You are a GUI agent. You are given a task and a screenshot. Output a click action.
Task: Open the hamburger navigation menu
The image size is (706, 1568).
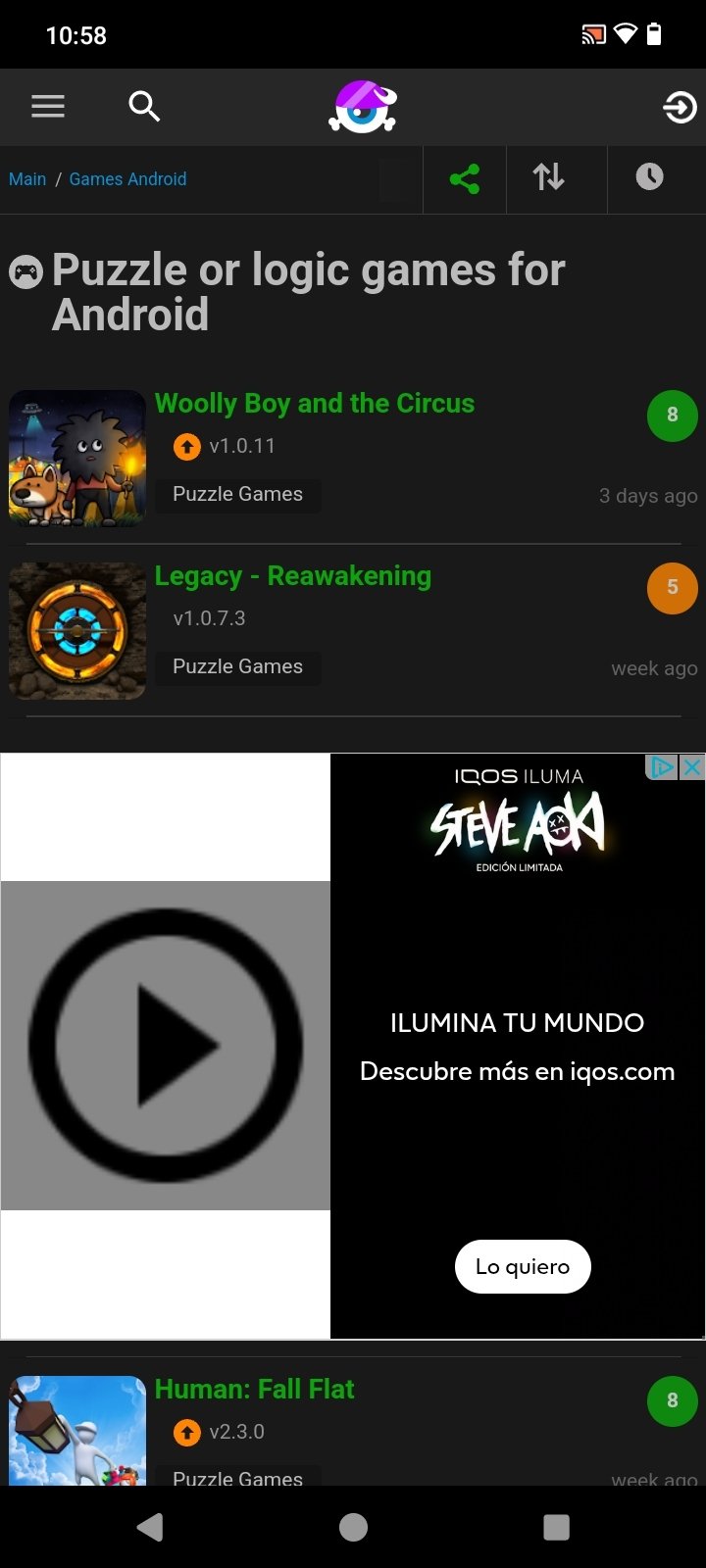click(47, 106)
